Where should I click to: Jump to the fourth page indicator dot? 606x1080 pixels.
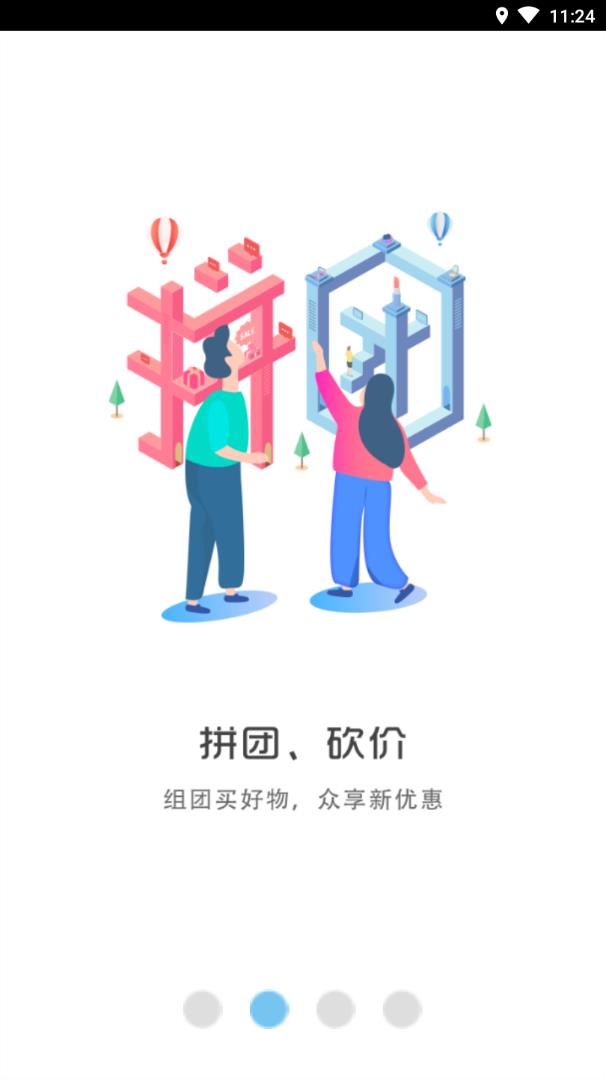(x=402, y=1009)
